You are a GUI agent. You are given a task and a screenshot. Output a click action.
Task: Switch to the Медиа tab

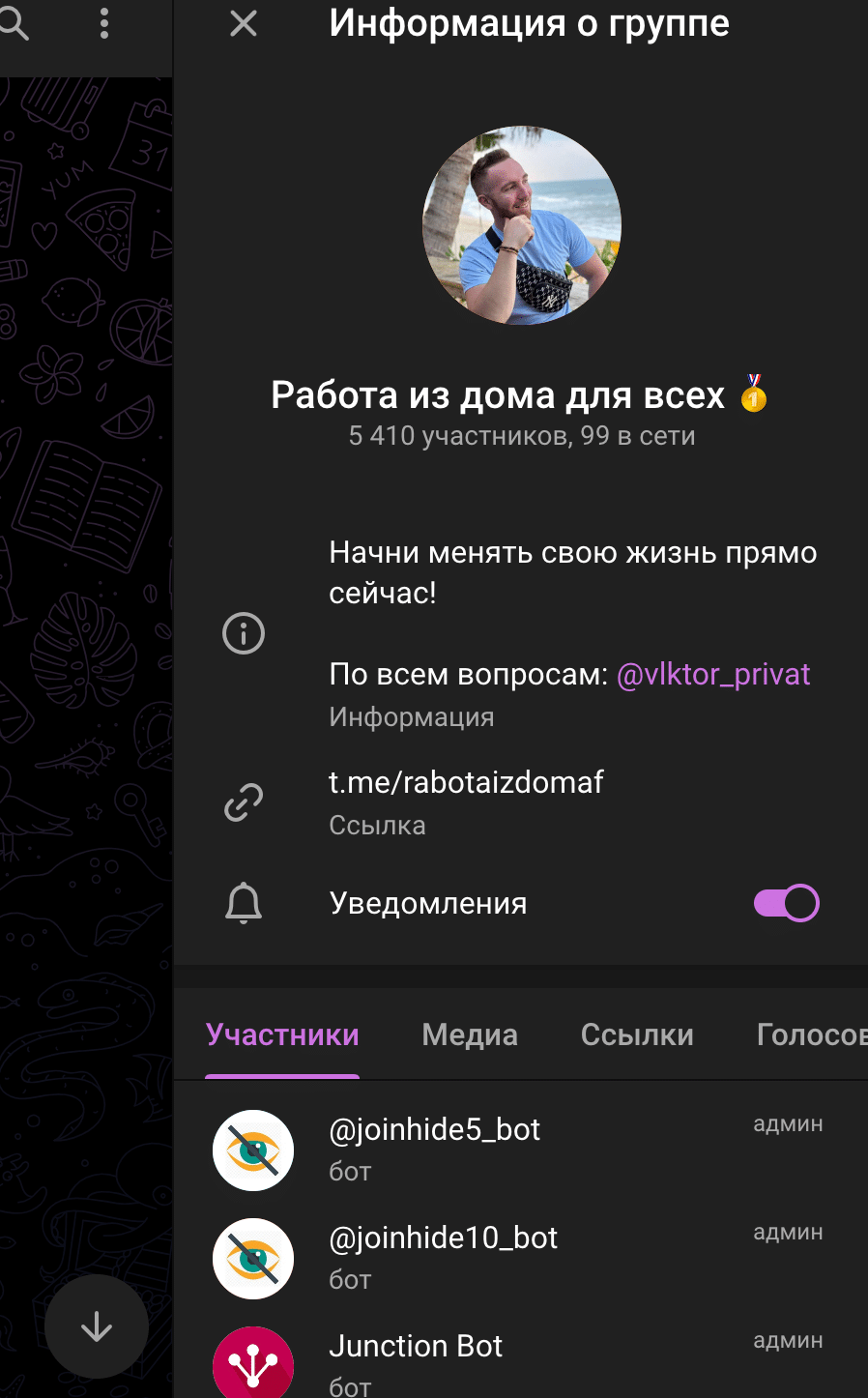[470, 1034]
